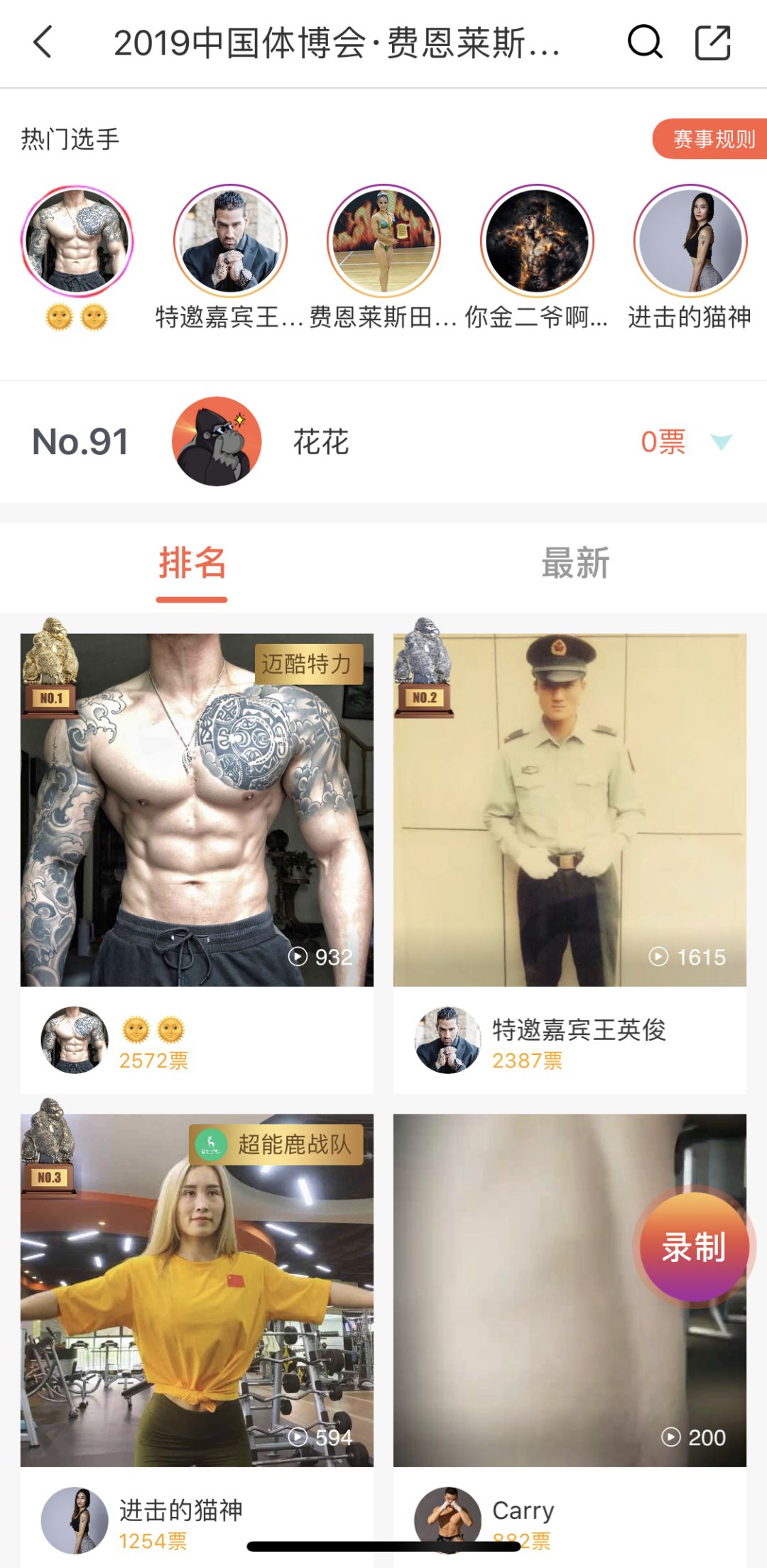Tap the 录制 record button

click(x=694, y=1247)
